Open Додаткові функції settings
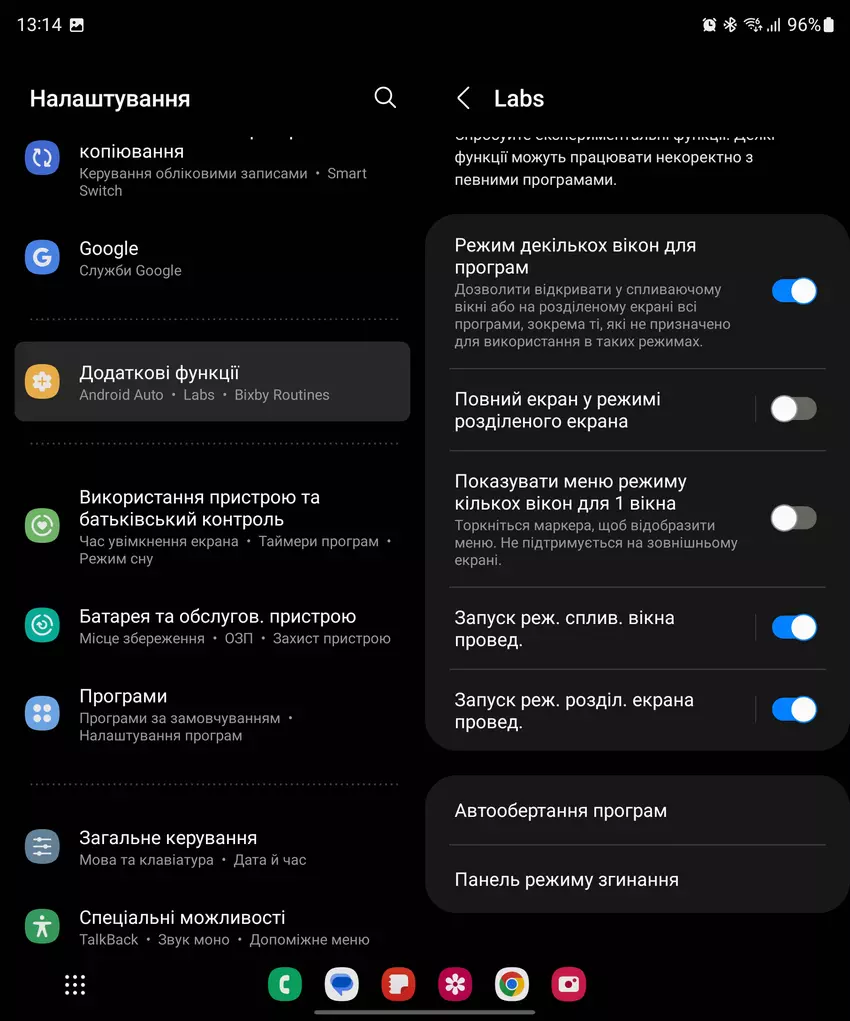 click(x=212, y=382)
